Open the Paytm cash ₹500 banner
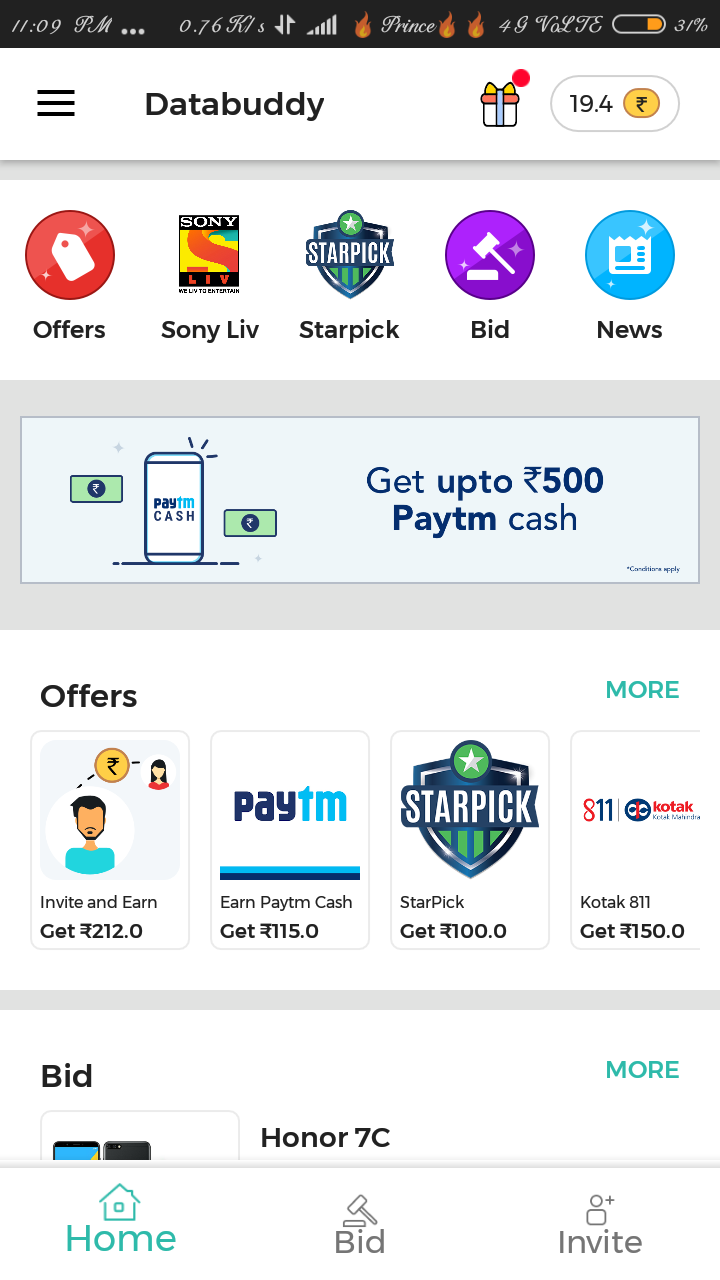This screenshot has width=720, height=1280. [360, 499]
